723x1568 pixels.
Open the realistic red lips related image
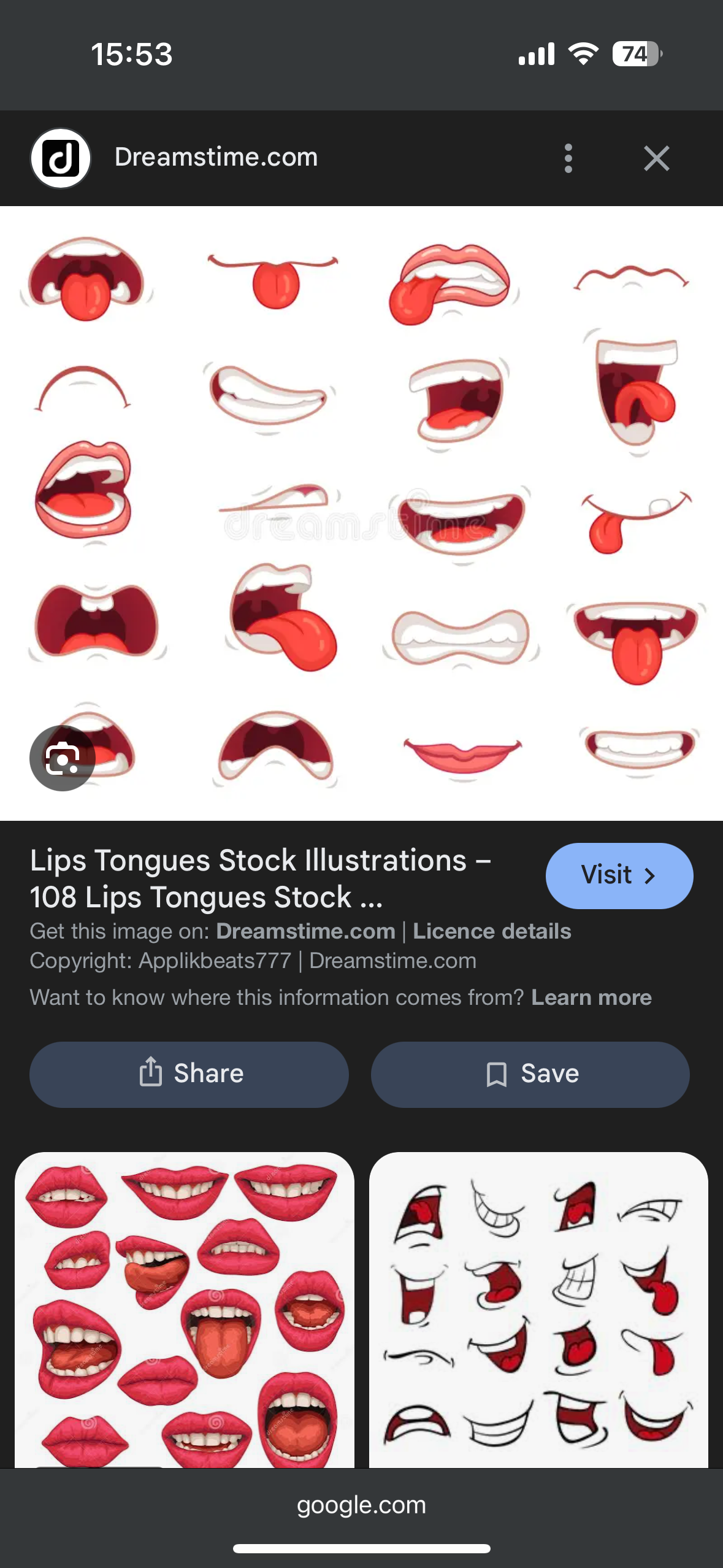tap(184, 1310)
